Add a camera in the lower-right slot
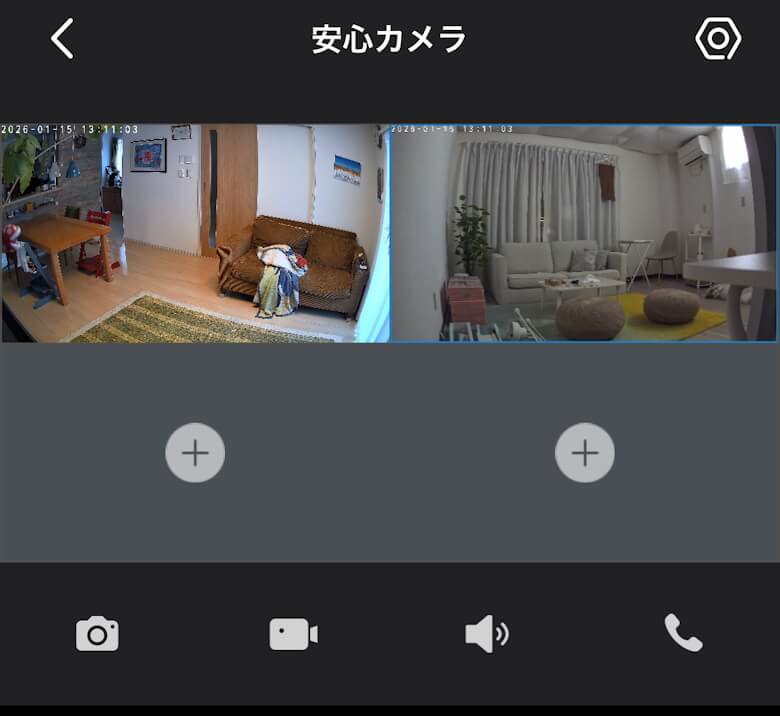Image resolution: width=780 pixels, height=716 pixels. [584, 452]
